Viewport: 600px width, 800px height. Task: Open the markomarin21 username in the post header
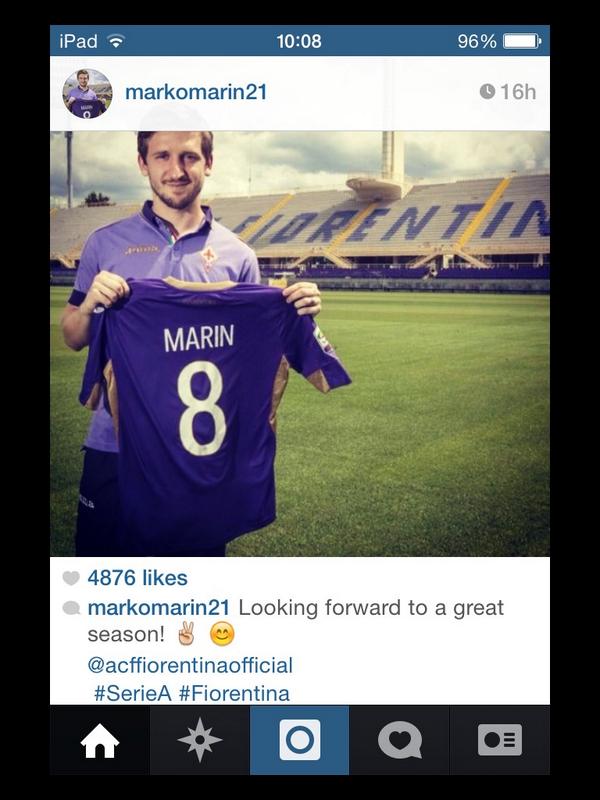(196, 92)
